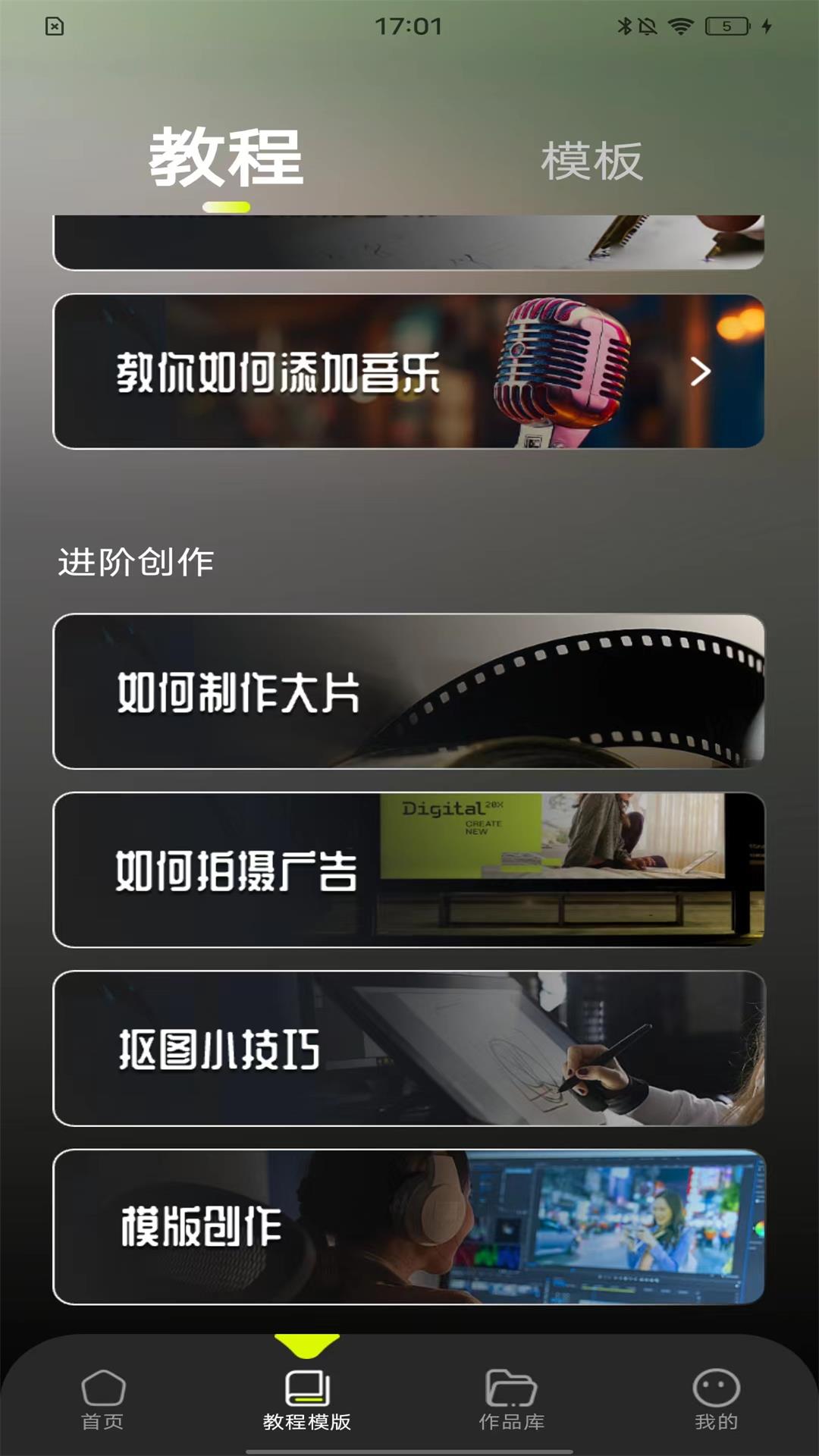819x1456 pixels.
Task: Switch to the 模板 top tab
Action: tap(591, 161)
